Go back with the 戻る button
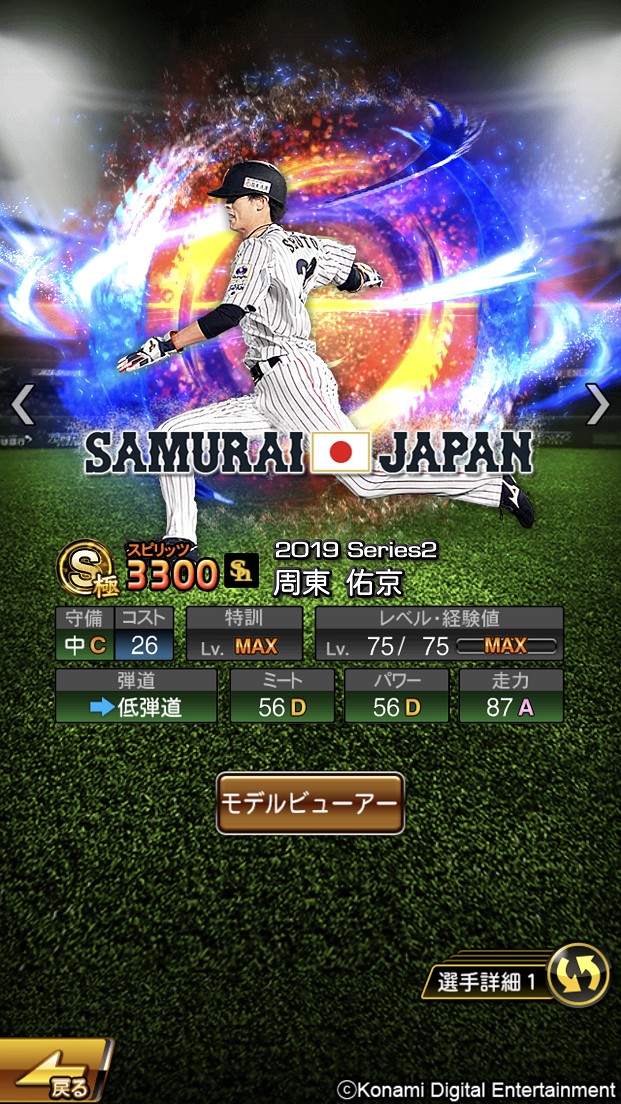This screenshot has width=621, height=1104. (x=55, y=1073)
